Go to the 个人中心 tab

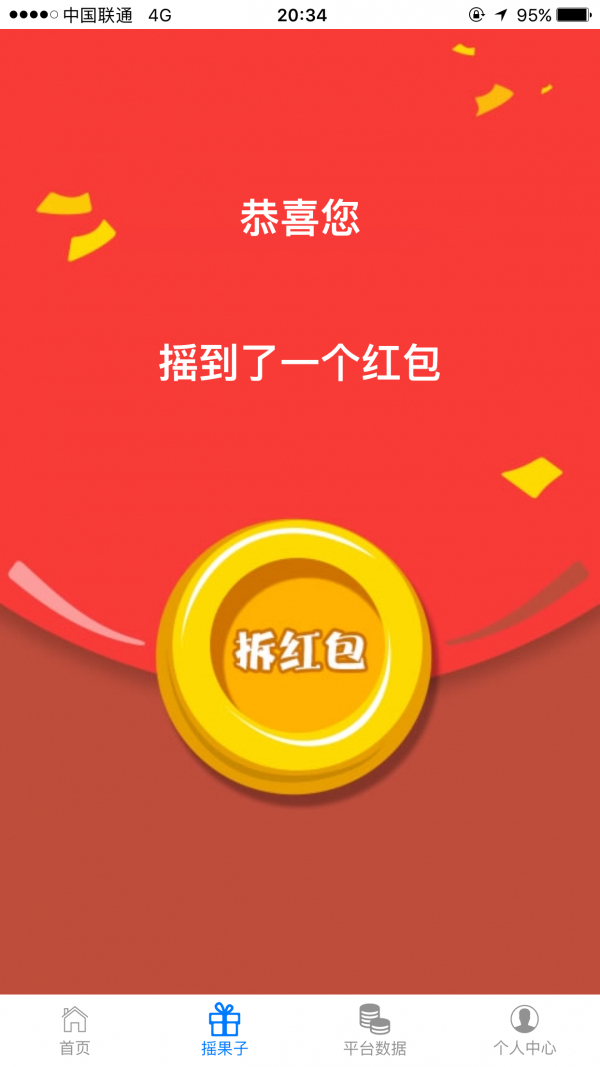pos(525,1031)
